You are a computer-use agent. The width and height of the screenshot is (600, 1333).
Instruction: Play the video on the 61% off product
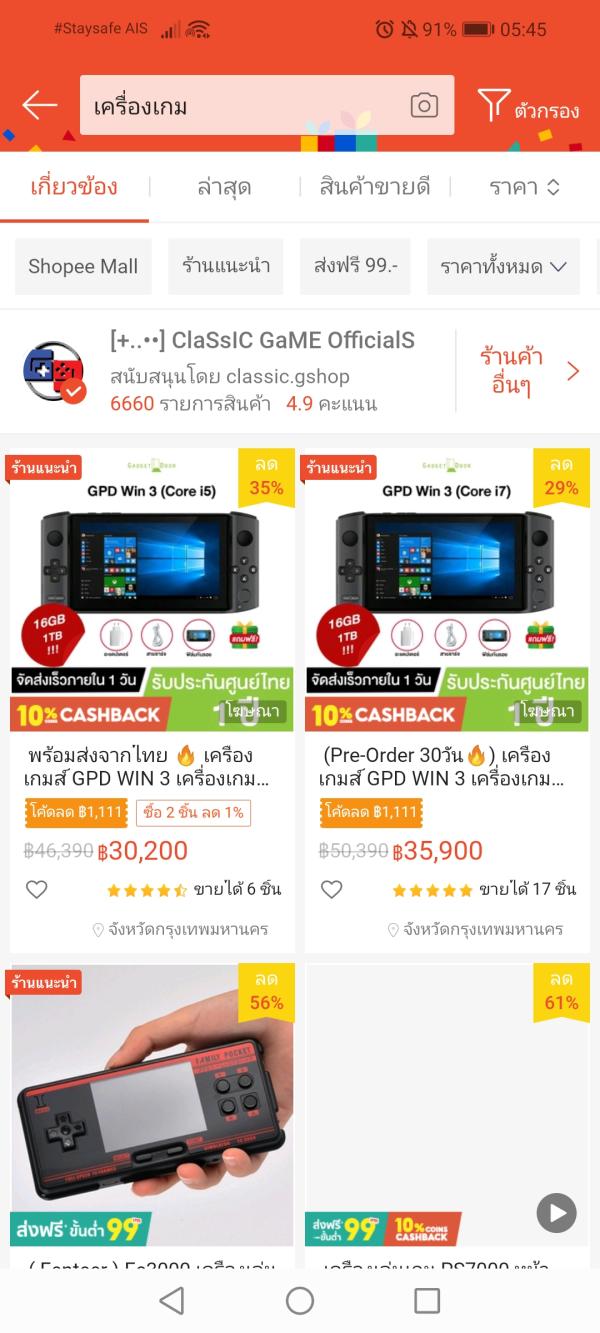click(x=556, y=1213)
